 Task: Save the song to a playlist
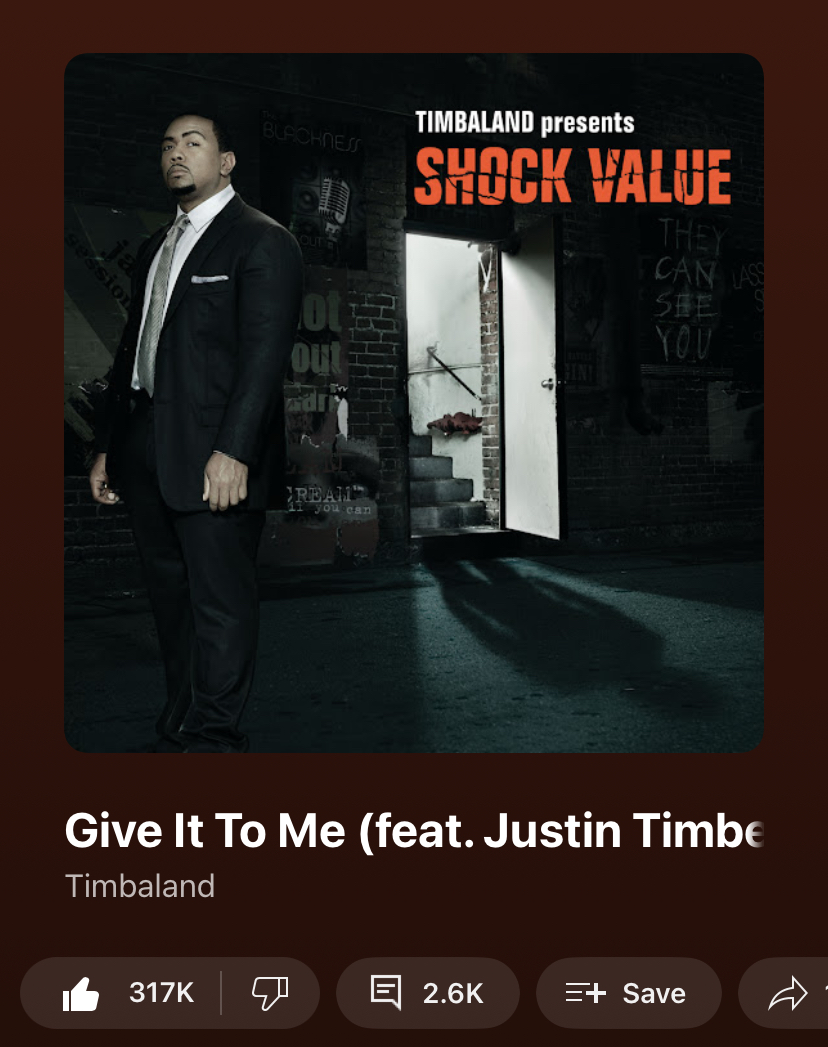(x=628, y=993)
